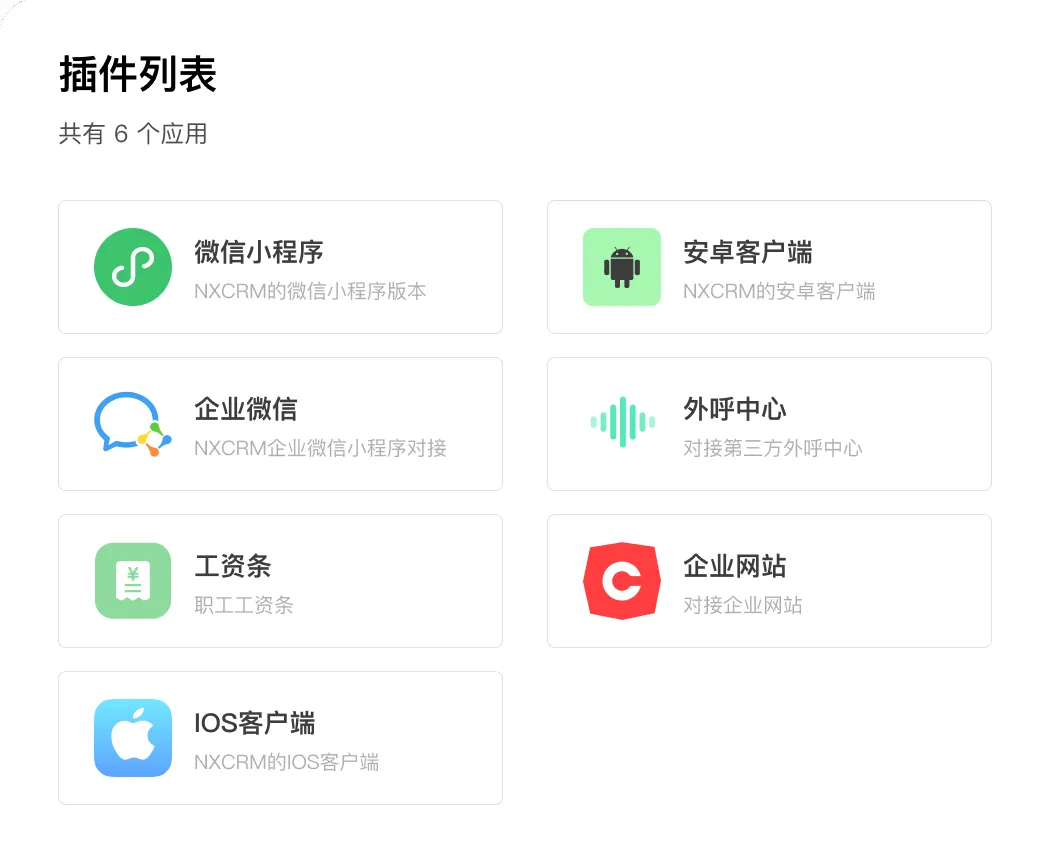The image size is (1044, 848).
Task: Open the 微信小程序 plugin card
Action: tap(280, 267)
